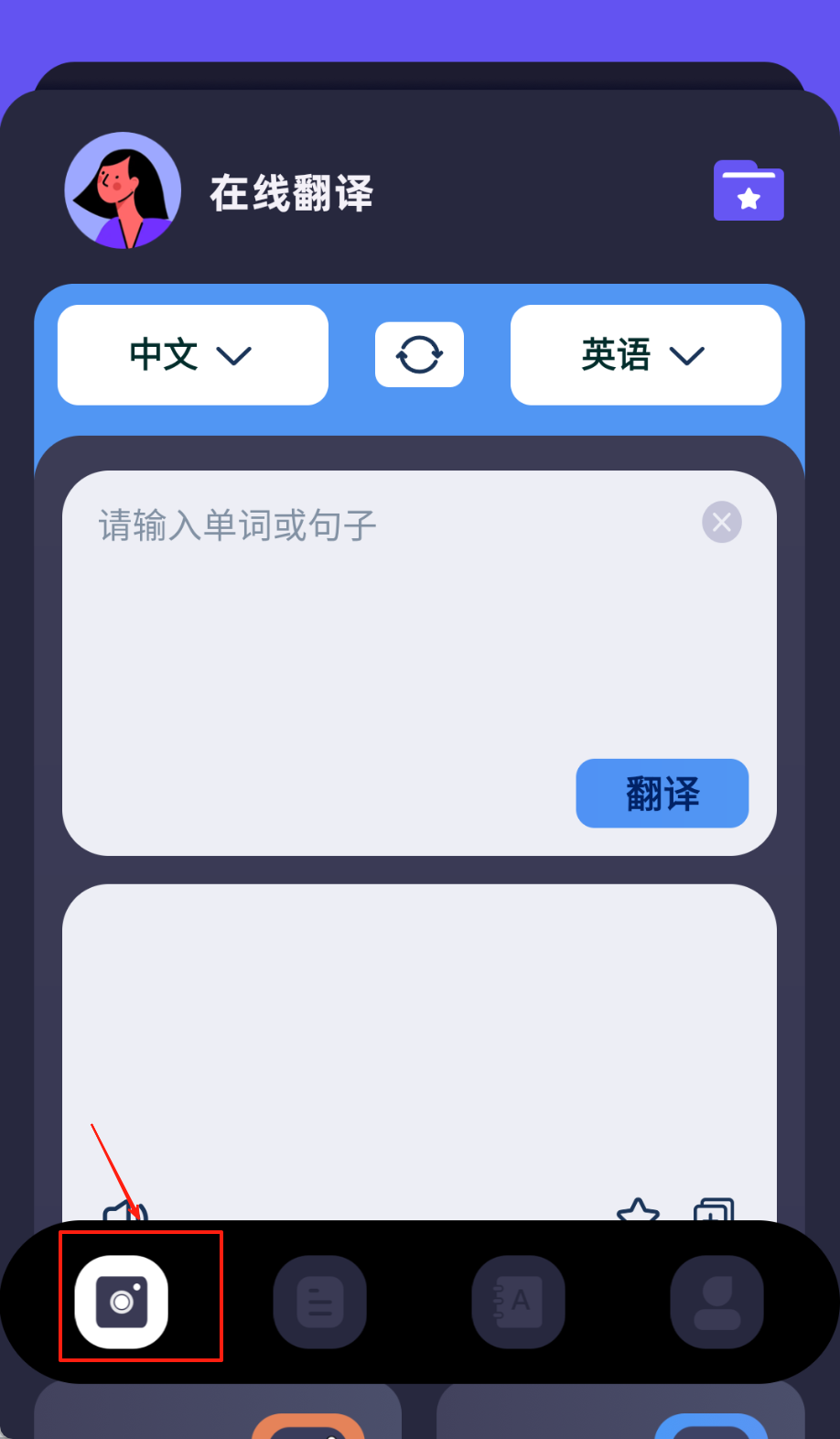Image resolution: width=840 pixels, height=1439 pixels.
Task: Swap source and target languages
Action: click(419, 355)
